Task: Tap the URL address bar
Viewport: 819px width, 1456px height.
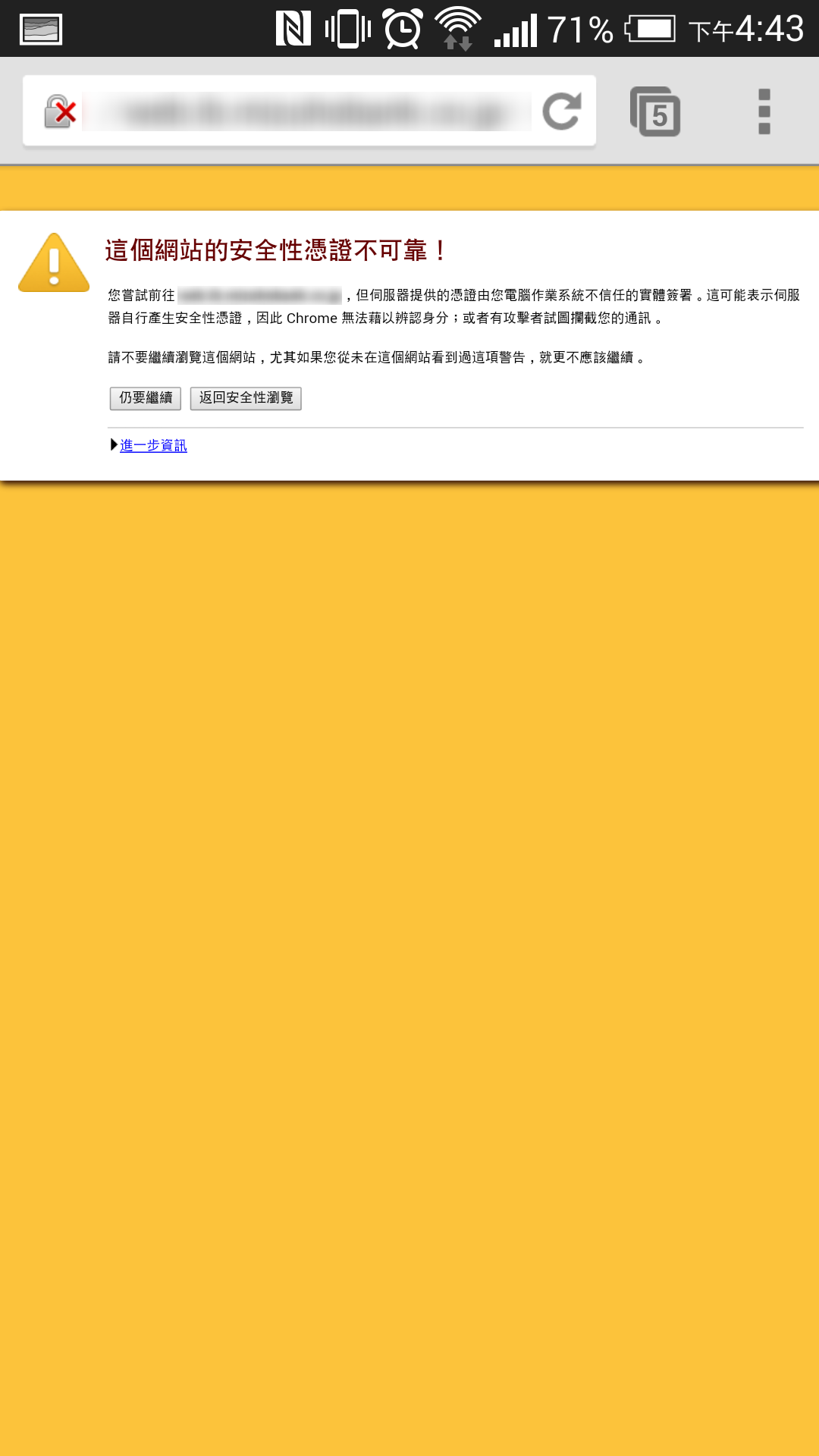Action: (308, 111)
